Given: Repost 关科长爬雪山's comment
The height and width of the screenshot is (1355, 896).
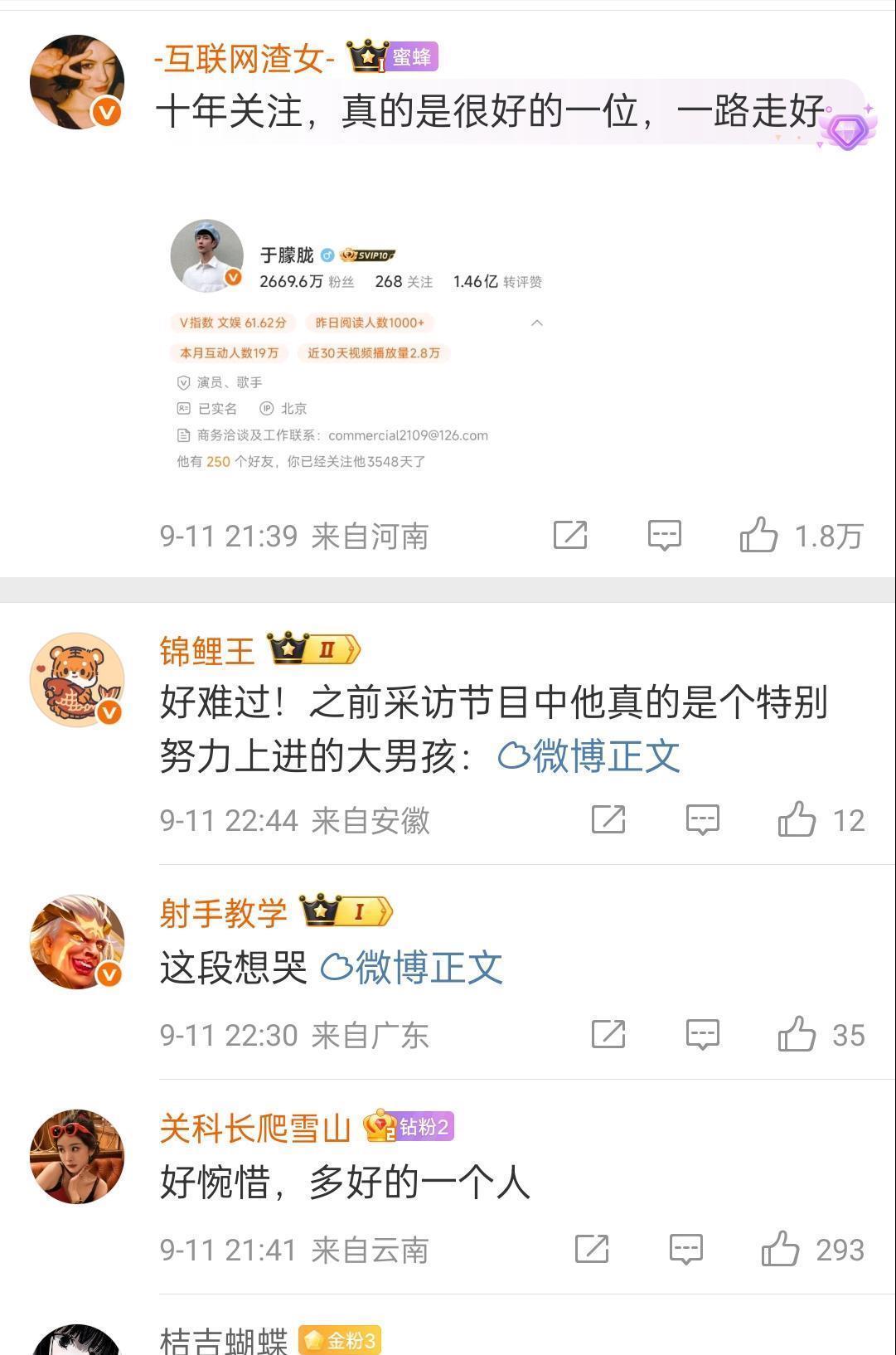Looking at the screenshot, I should (591, 1249).
